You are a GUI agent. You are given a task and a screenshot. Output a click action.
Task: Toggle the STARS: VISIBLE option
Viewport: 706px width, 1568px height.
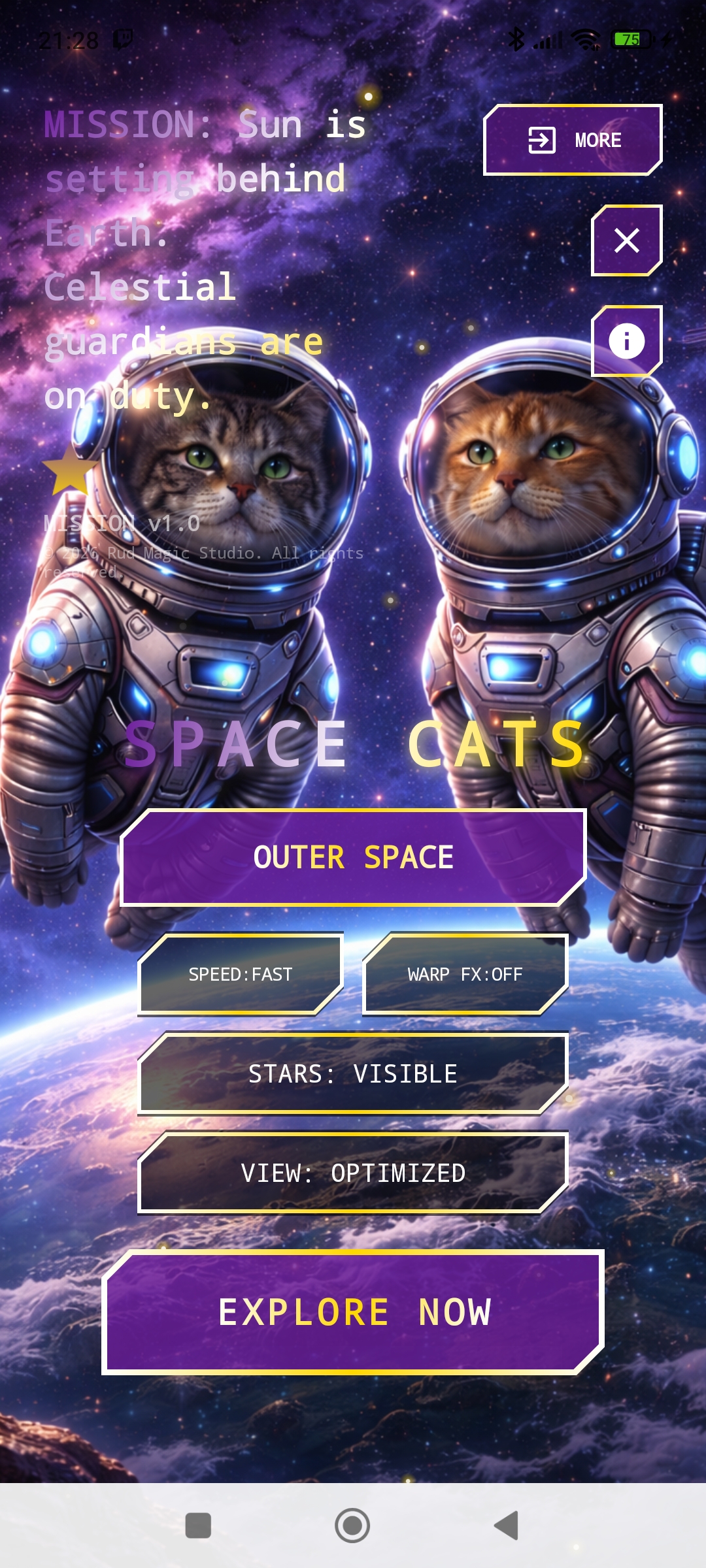pyautogui.click(x=353, y=1073)
